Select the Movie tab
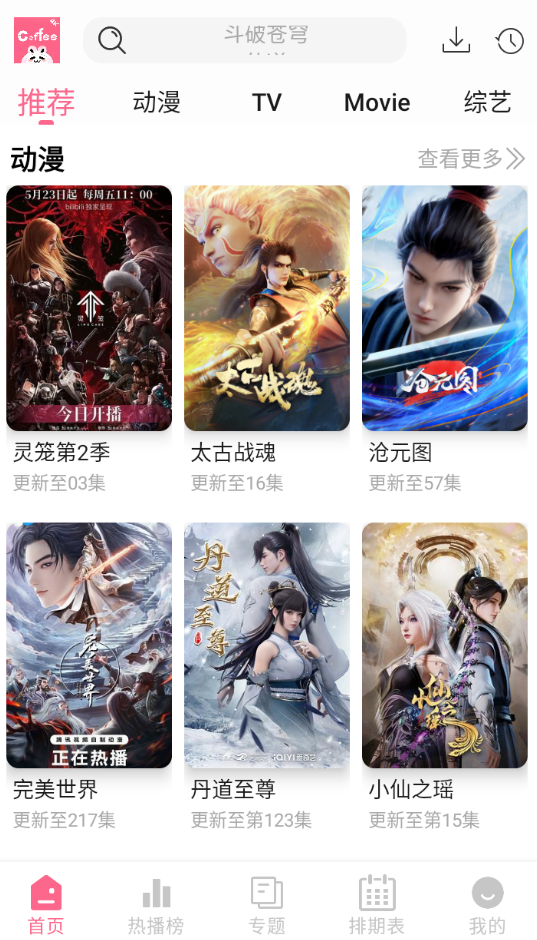This screenshot has height=940, width=537. (377, 103)
